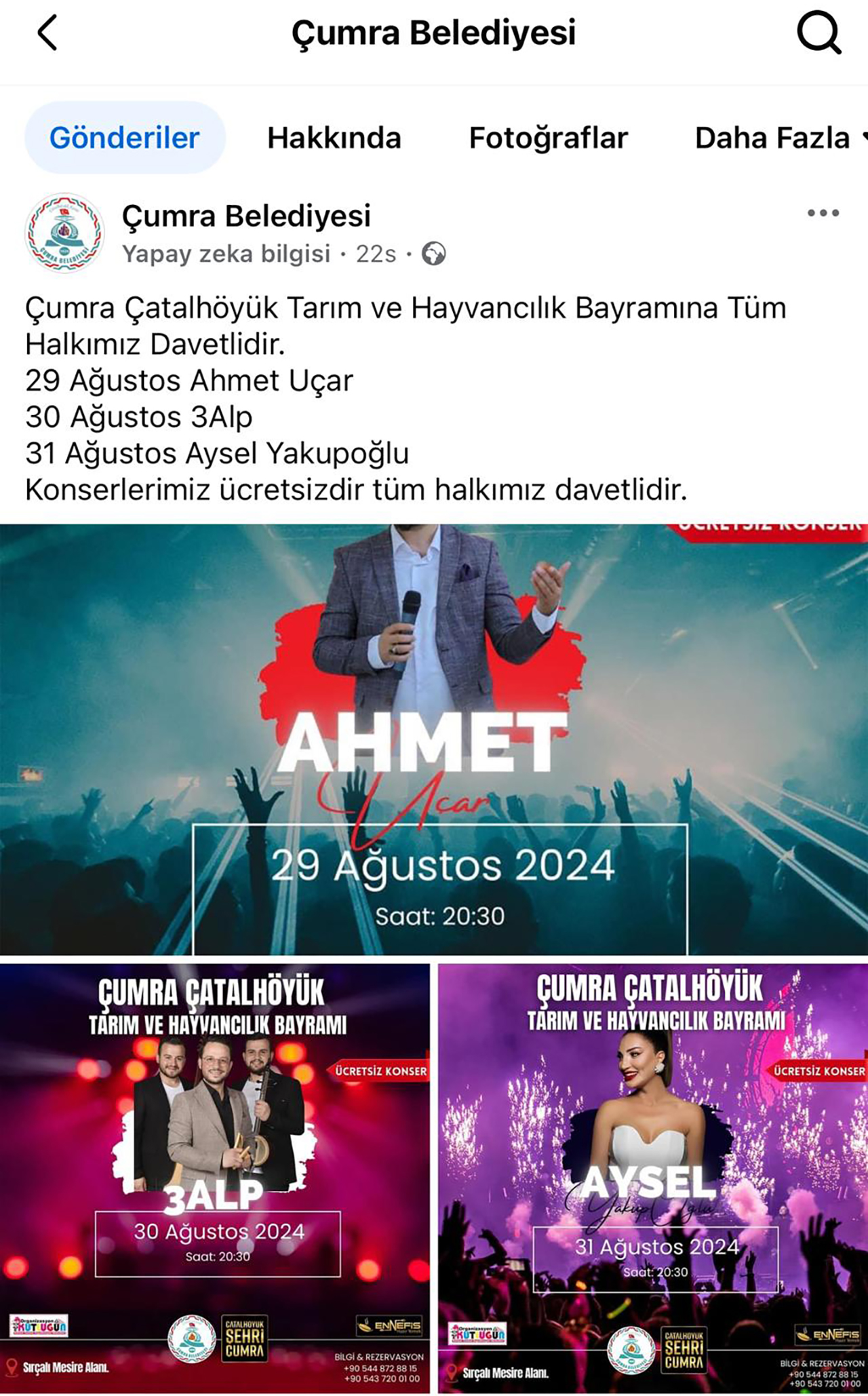This screenshot has width=868, height=1396.
Task: Open the post's three-dot options menu
Action: (x=823, y=213)
